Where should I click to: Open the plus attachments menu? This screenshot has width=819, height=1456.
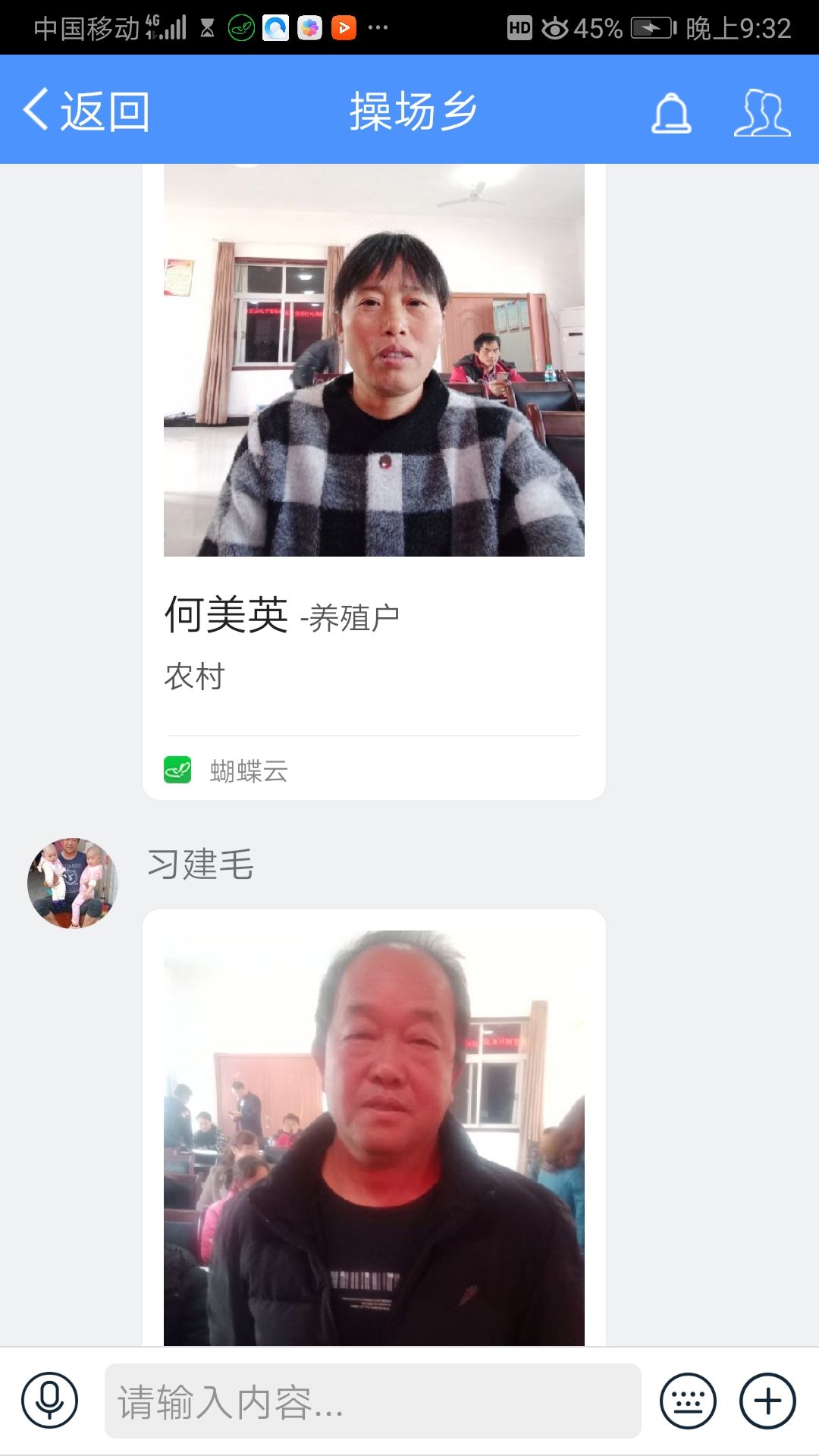tap(767, 1401)
